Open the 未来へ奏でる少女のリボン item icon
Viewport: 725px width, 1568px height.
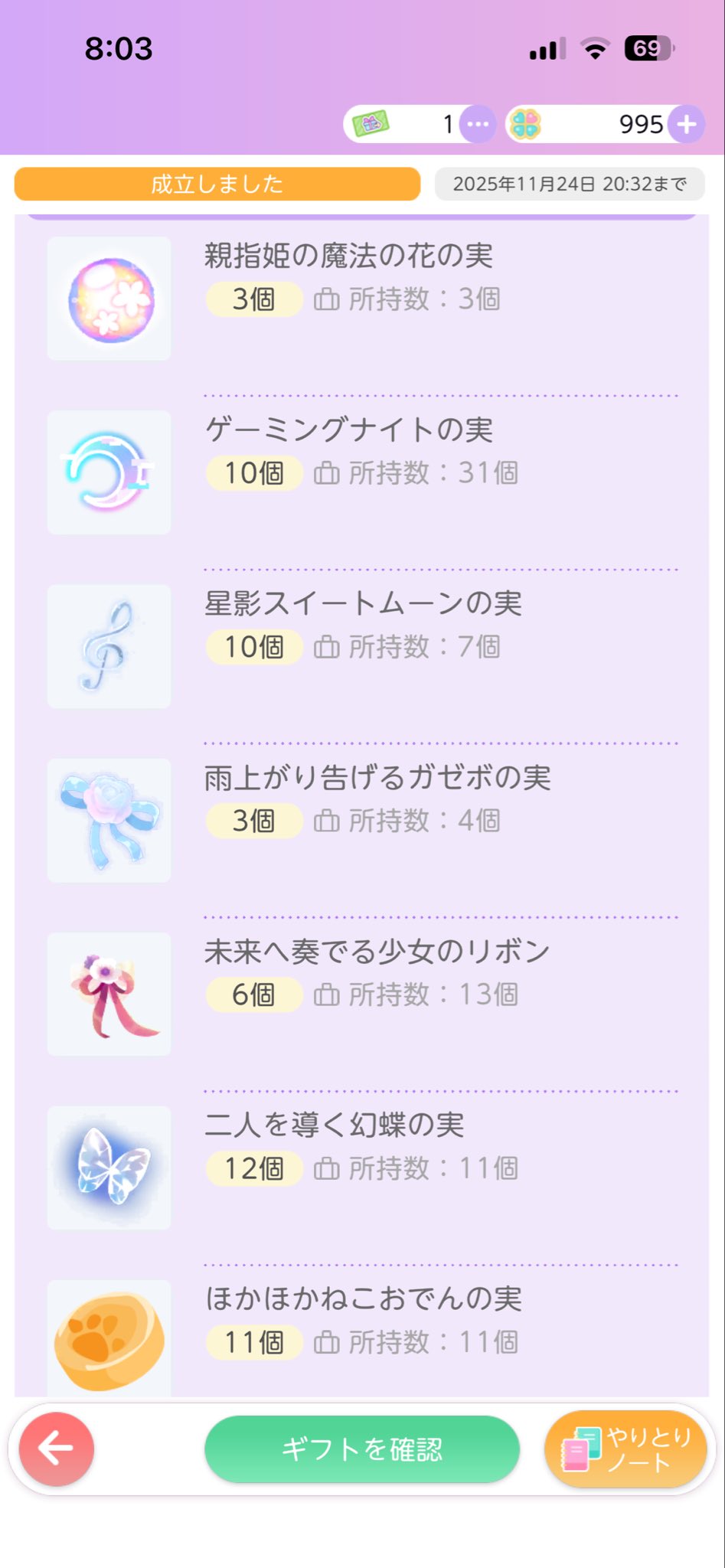point(109,994)
